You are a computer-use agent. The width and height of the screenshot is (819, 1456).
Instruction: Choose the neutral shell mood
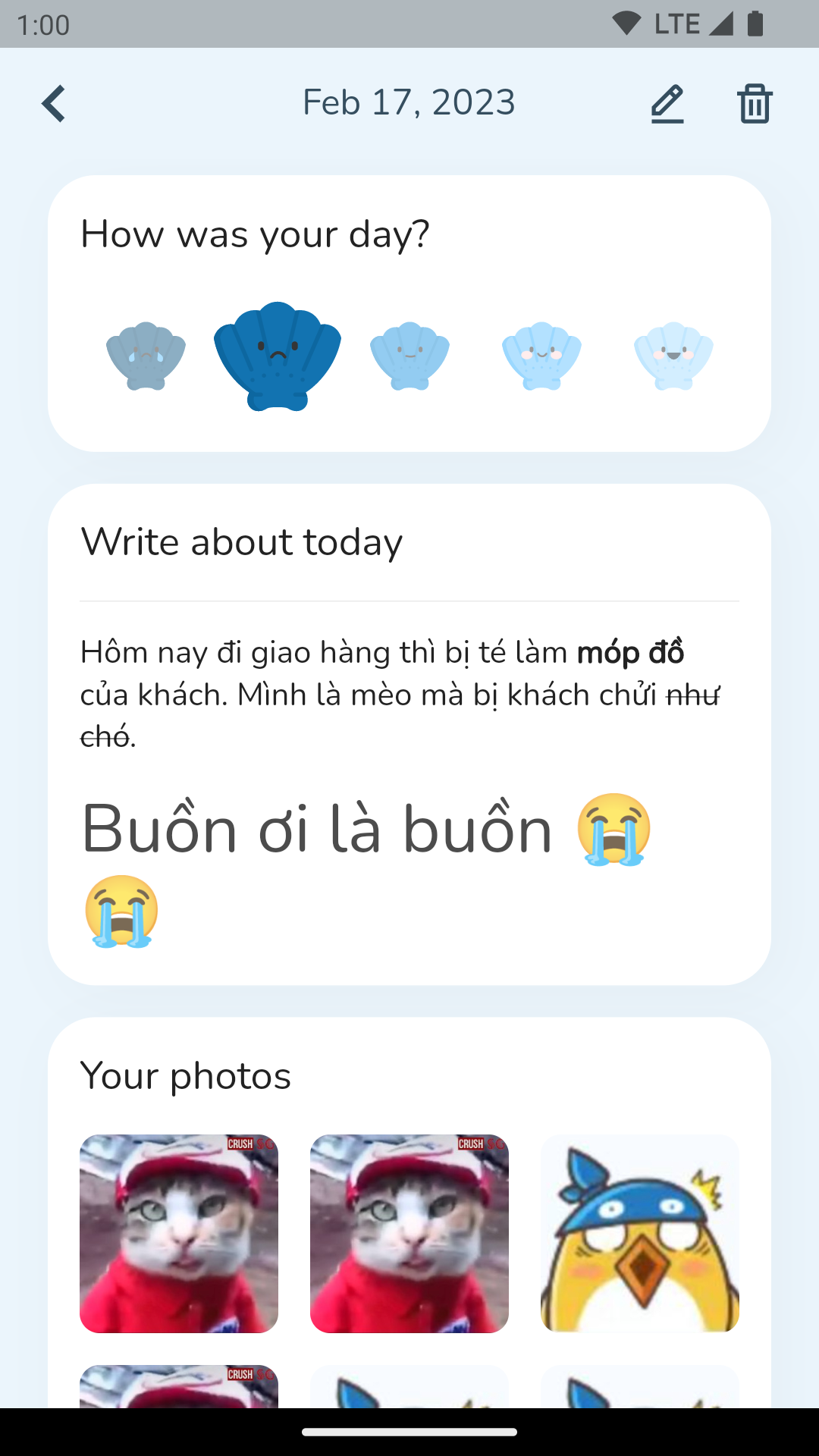(409, 356)
